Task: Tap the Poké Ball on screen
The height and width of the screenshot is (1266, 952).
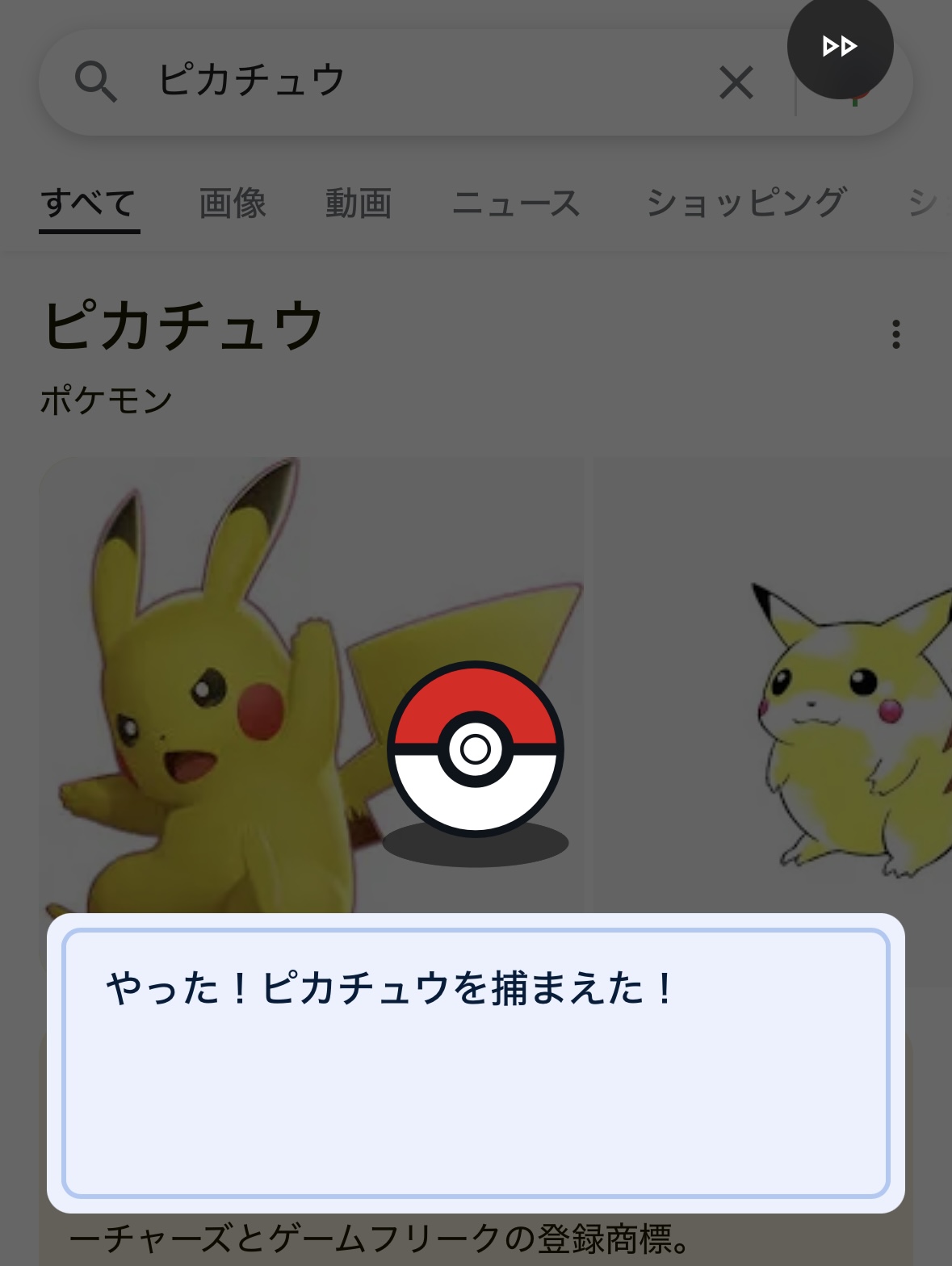Action: click(x=476, y=749)
